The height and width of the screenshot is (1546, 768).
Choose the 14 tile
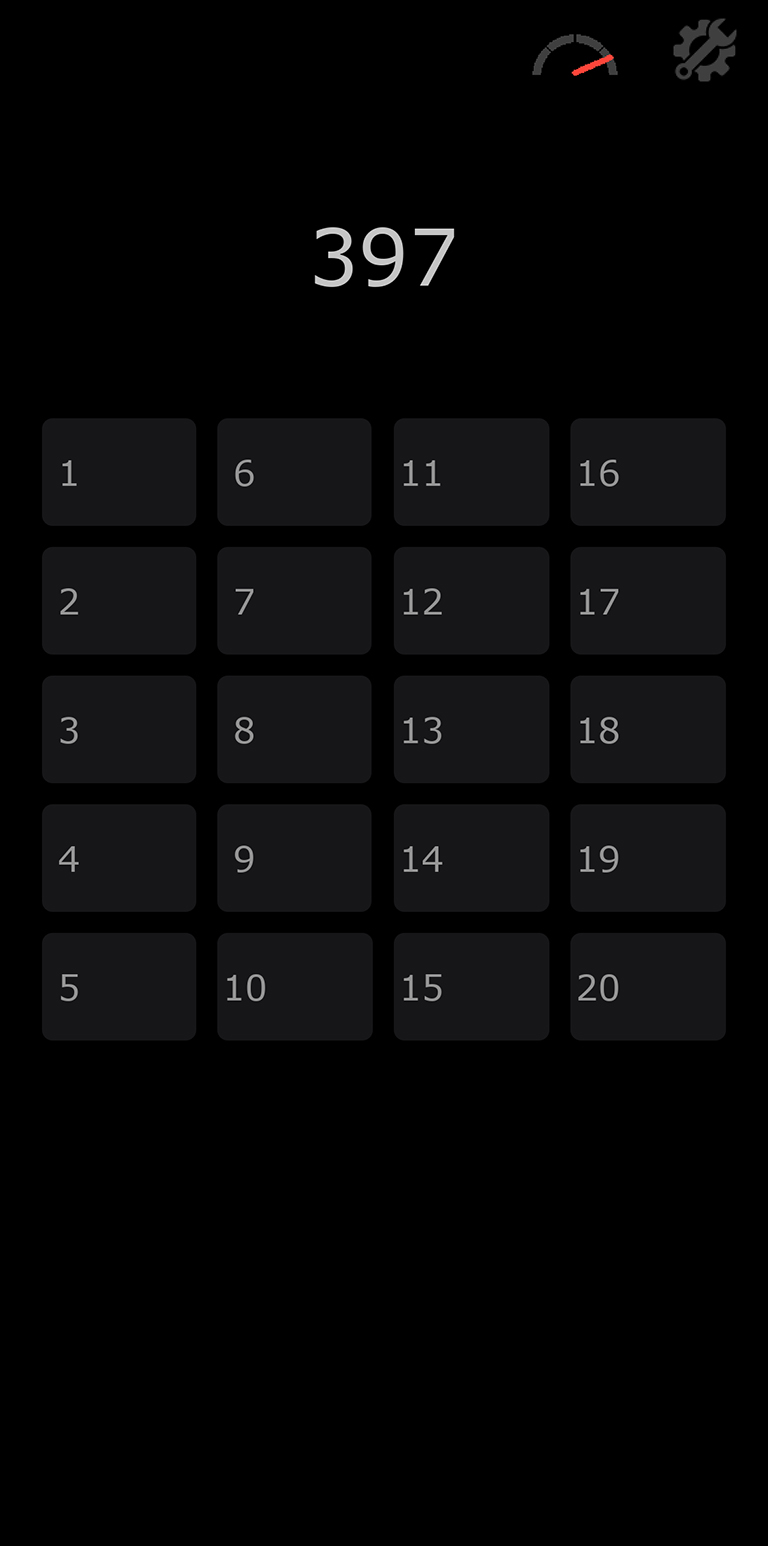(x=471, y=858)
